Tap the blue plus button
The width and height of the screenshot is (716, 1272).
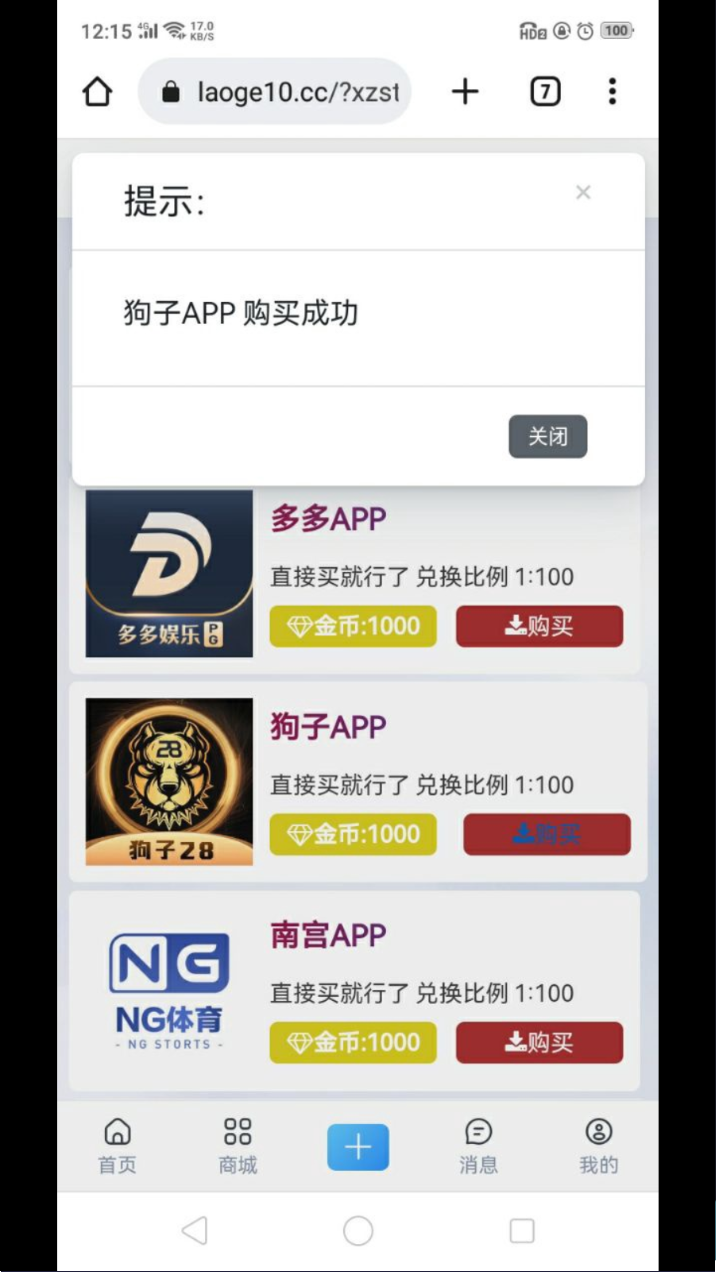tap(358, 1147)
